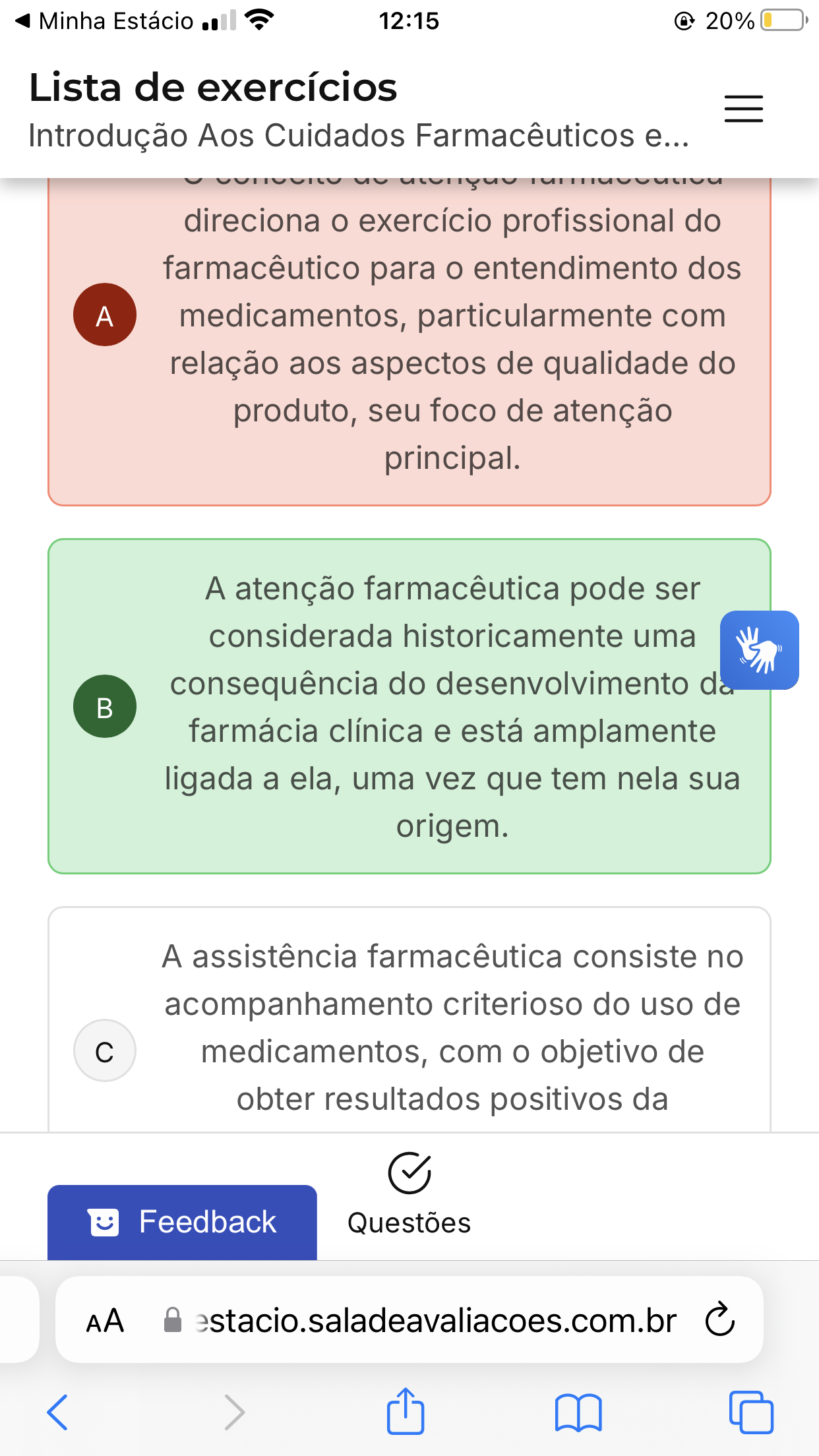Reload the page
This screenshot has width=819, height=1456.
[x=719, y=1319]
